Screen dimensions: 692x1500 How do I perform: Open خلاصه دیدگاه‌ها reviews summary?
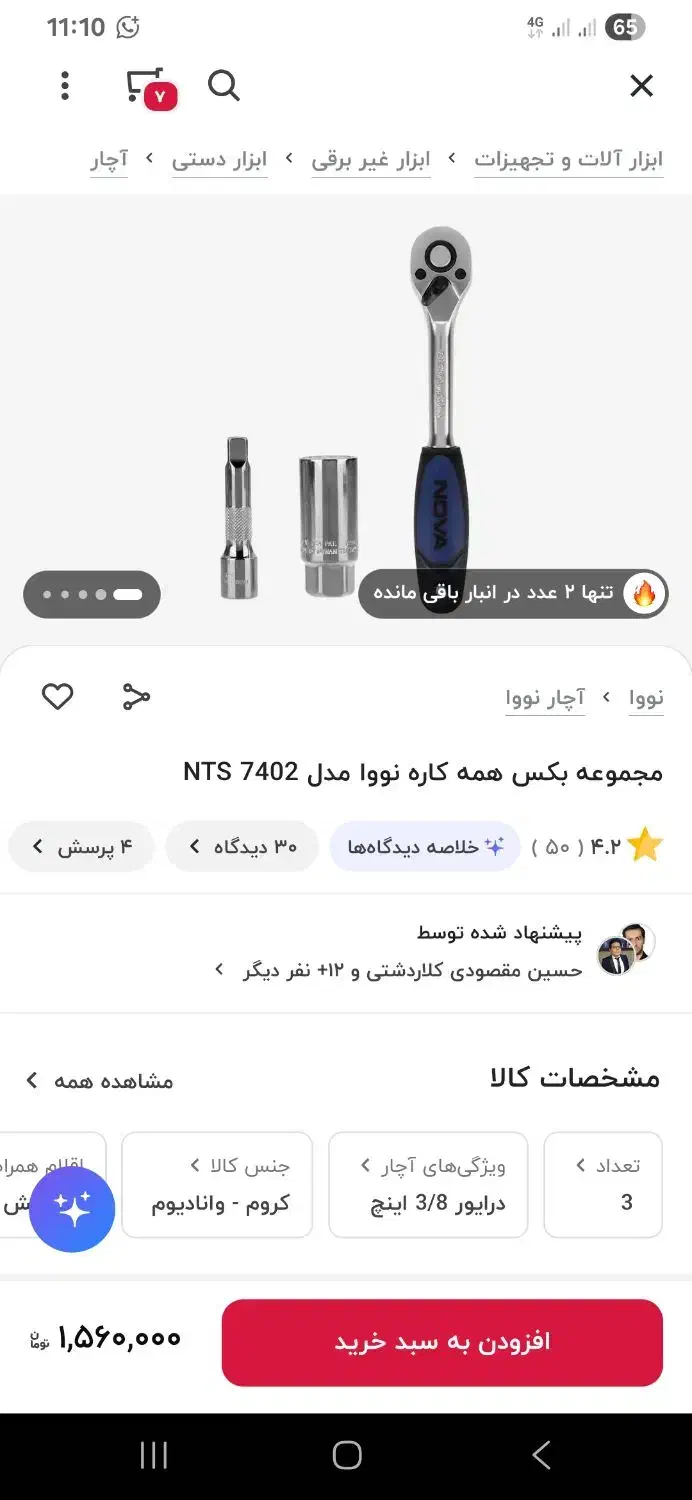click(425, 847)
